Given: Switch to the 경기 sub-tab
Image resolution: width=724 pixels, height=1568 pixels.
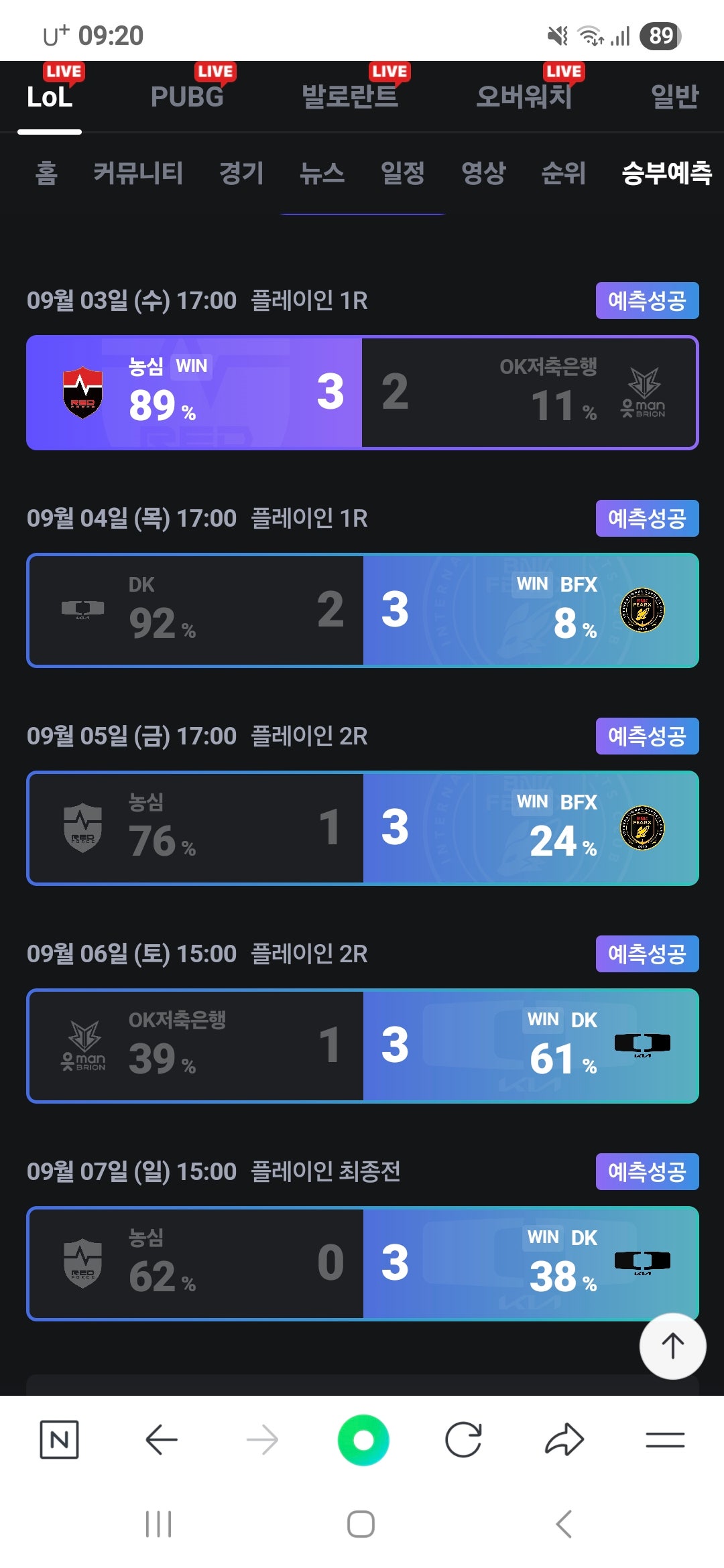Looking at the screenshot, I should 241,173.
